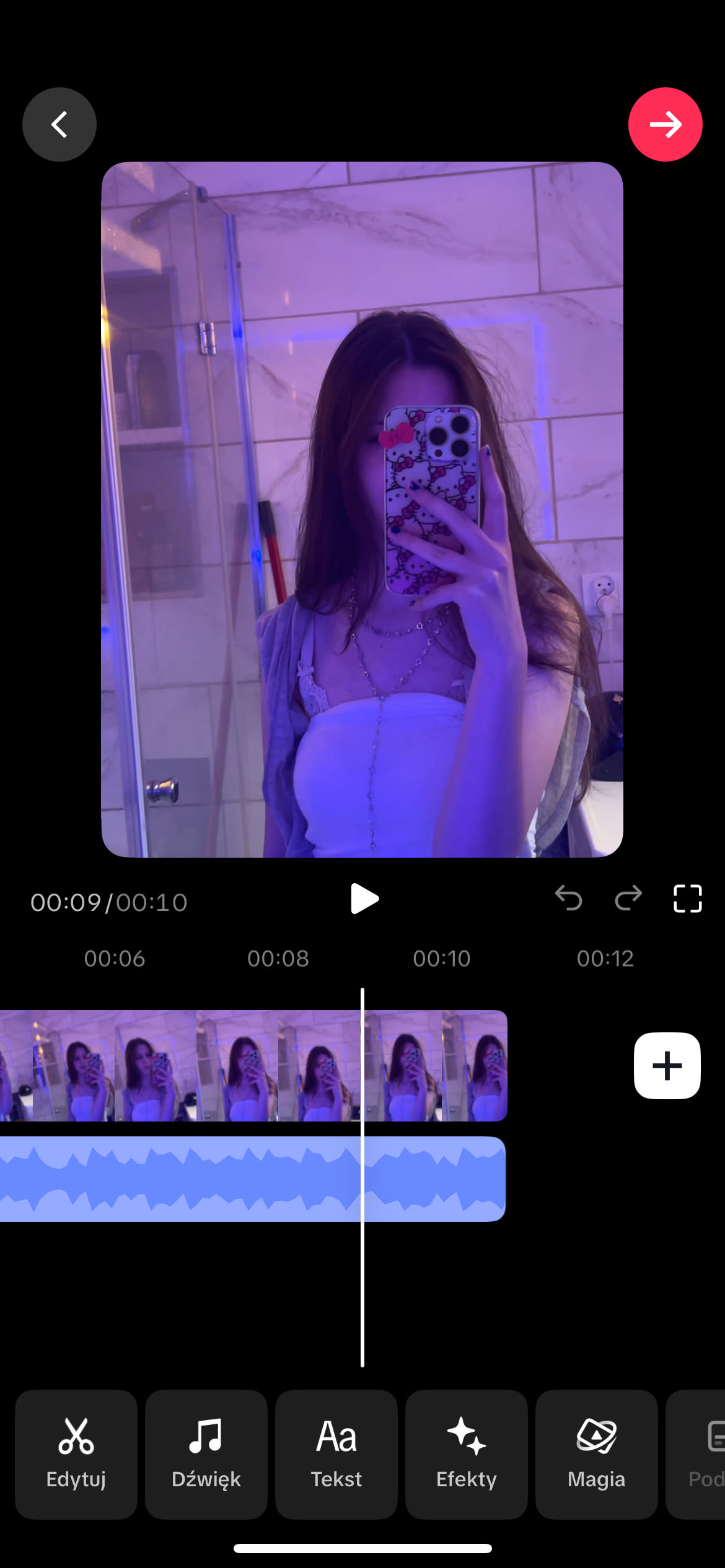This screenshot has height=1568, width=725.
Task: Redo the last undone edit
Action: tap(628, 899)
